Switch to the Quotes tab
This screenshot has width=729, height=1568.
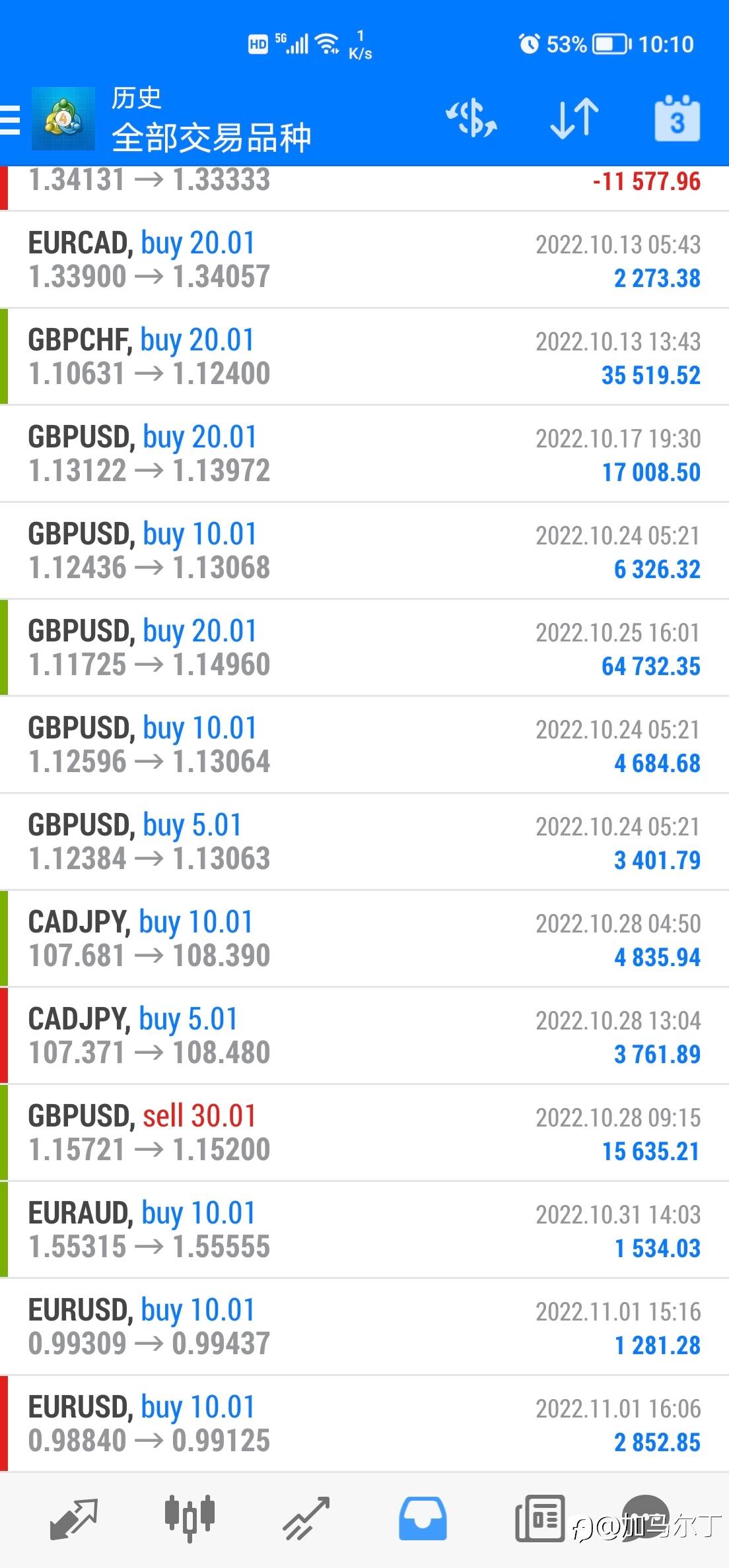tap(74, 1518)
